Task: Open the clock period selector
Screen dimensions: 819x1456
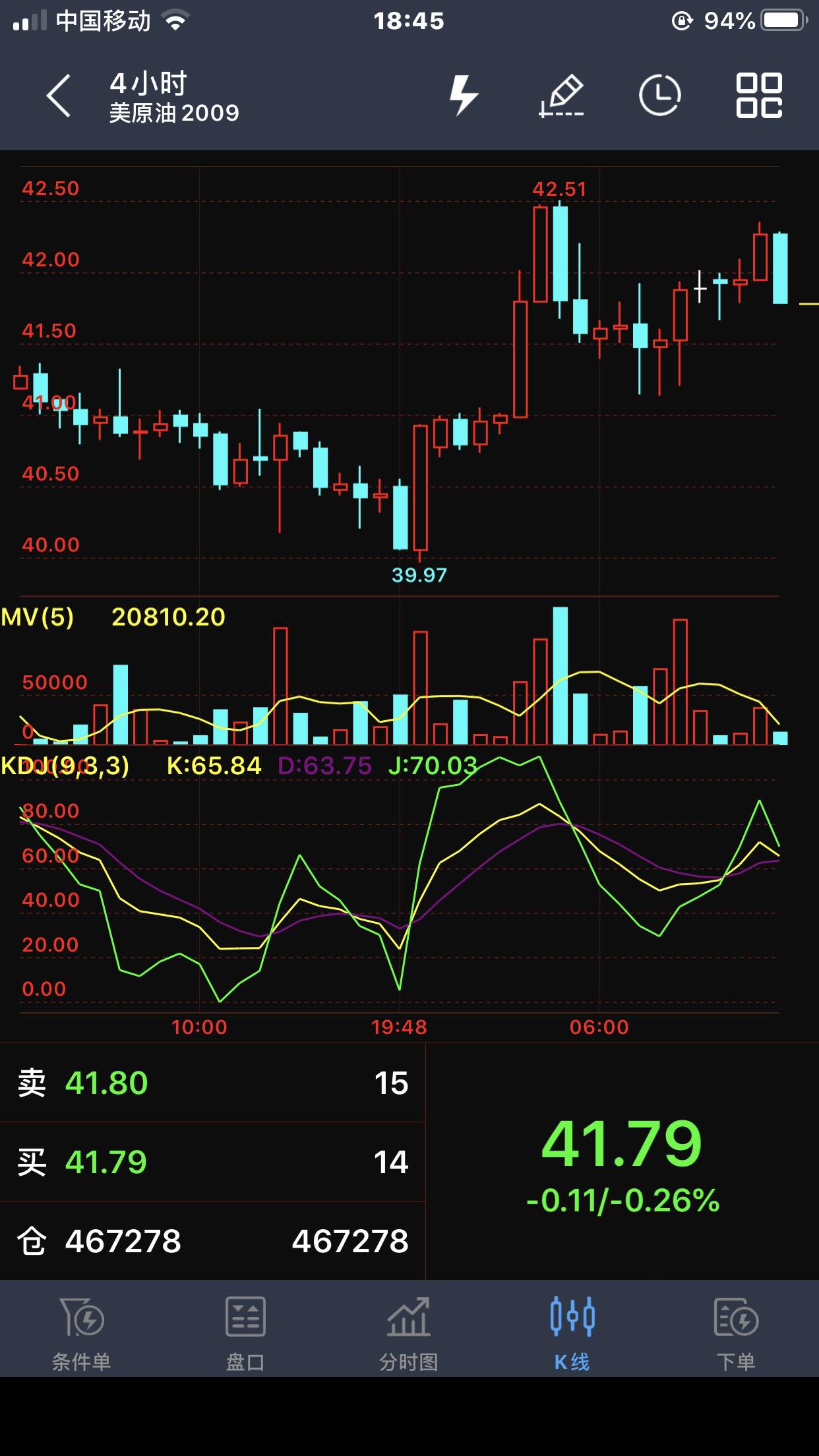Action: coord(659,96)
